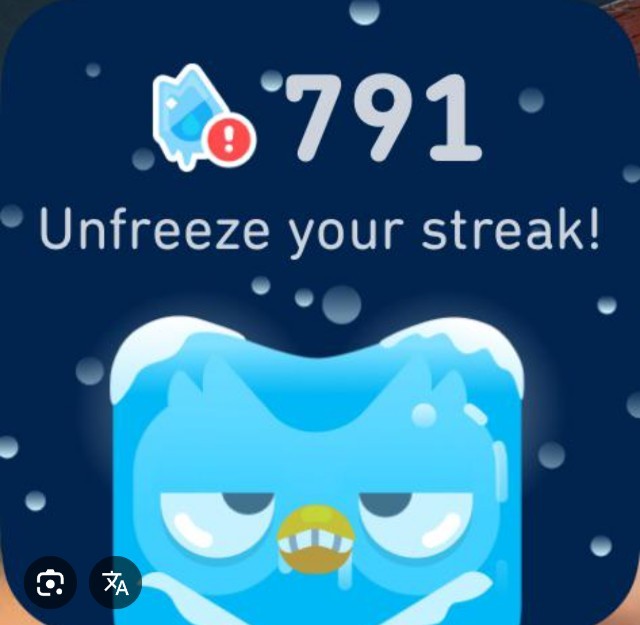Viewport: 640px width, 625px height.
Task: Translate text in the image
Action: coord(116,583)
